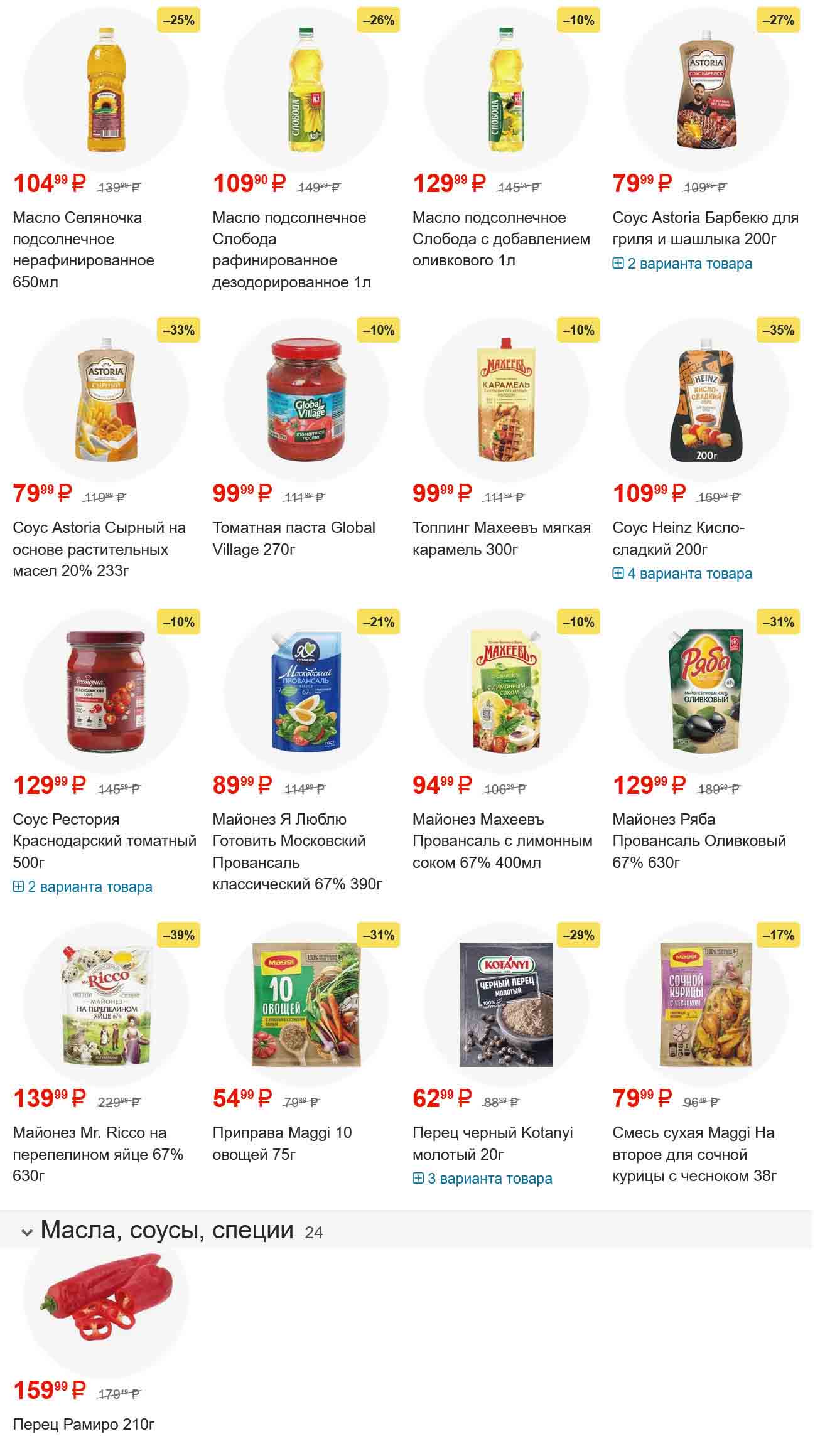This screenshot has height=1456, width=820.
Task: Open Майонез Ряба Провансаль Оливковый card
Action: coord(698,840)
